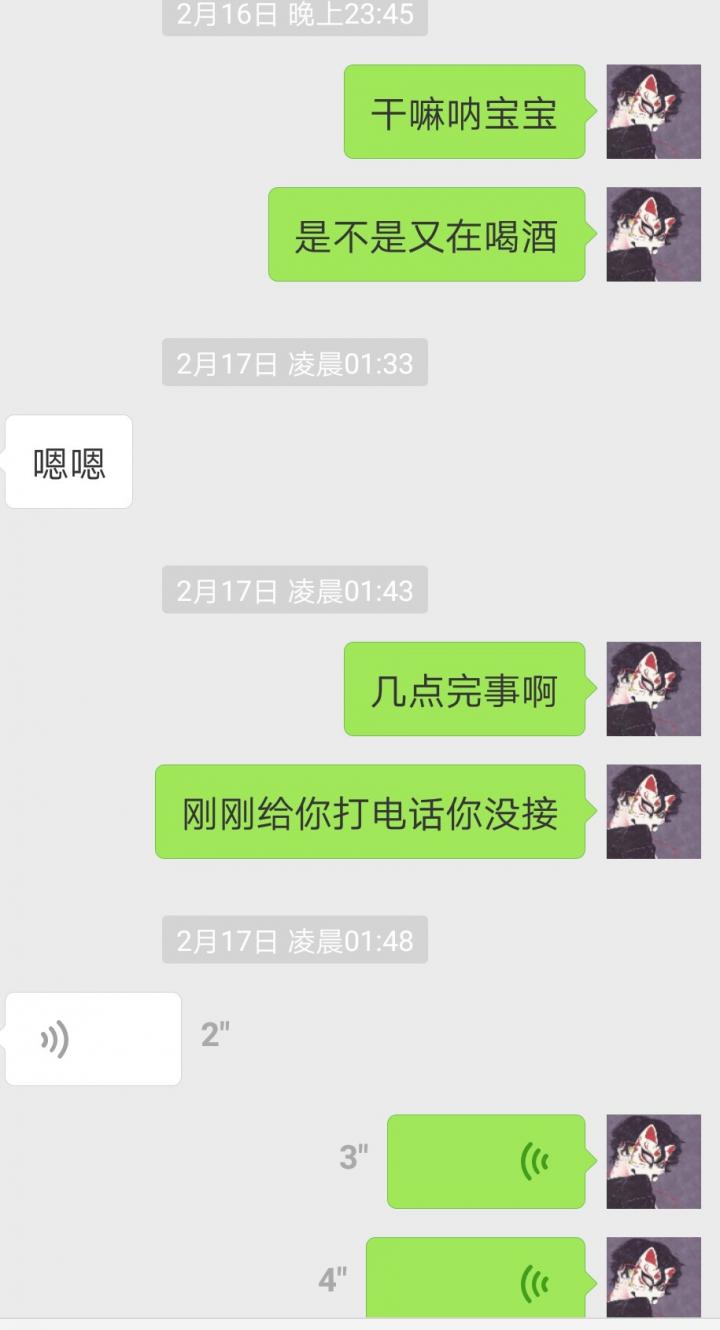Play the 3-second green voice message
The height and width of the screenshot is (1330, 720).
tap(486, 1163)
